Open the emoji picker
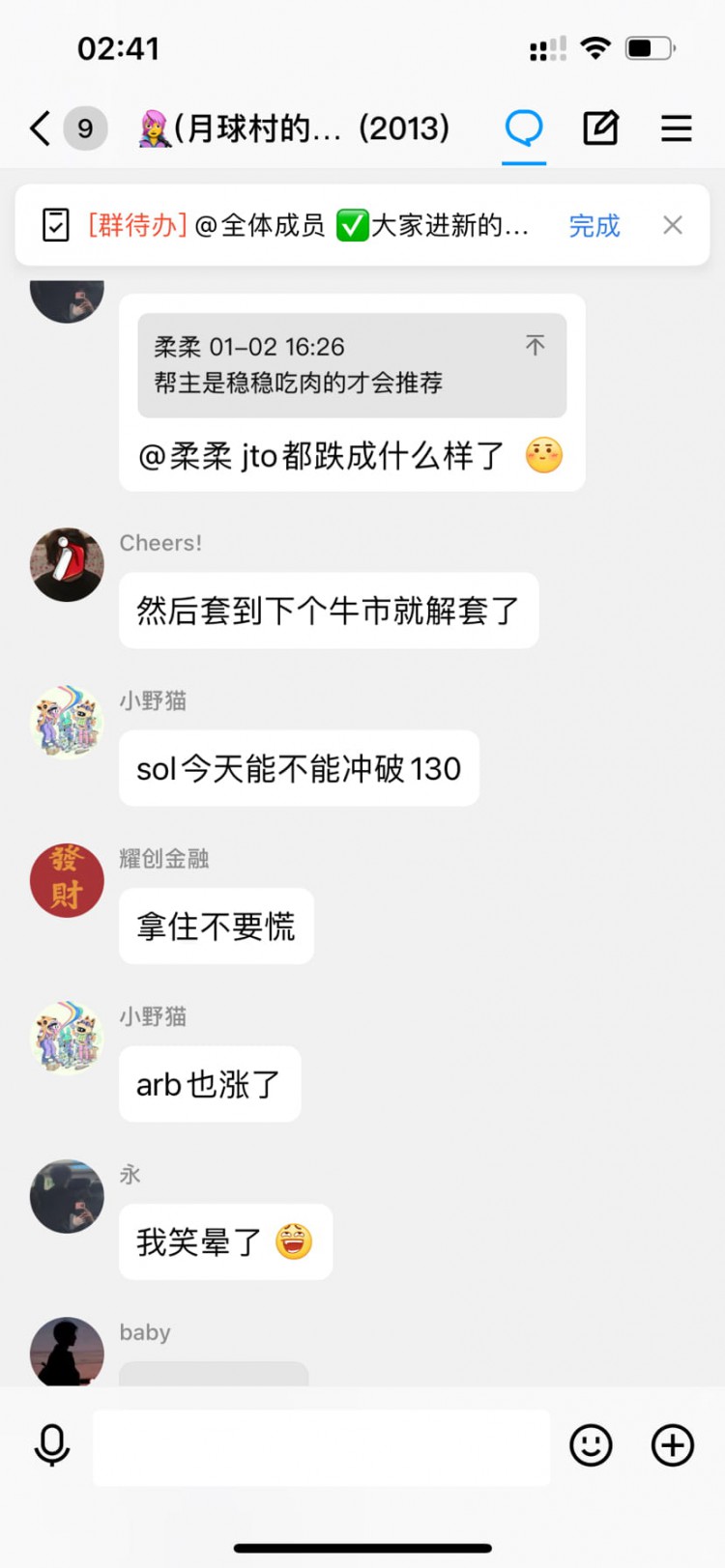Screen dimensions: 725x1568 tap(591, 1446)
